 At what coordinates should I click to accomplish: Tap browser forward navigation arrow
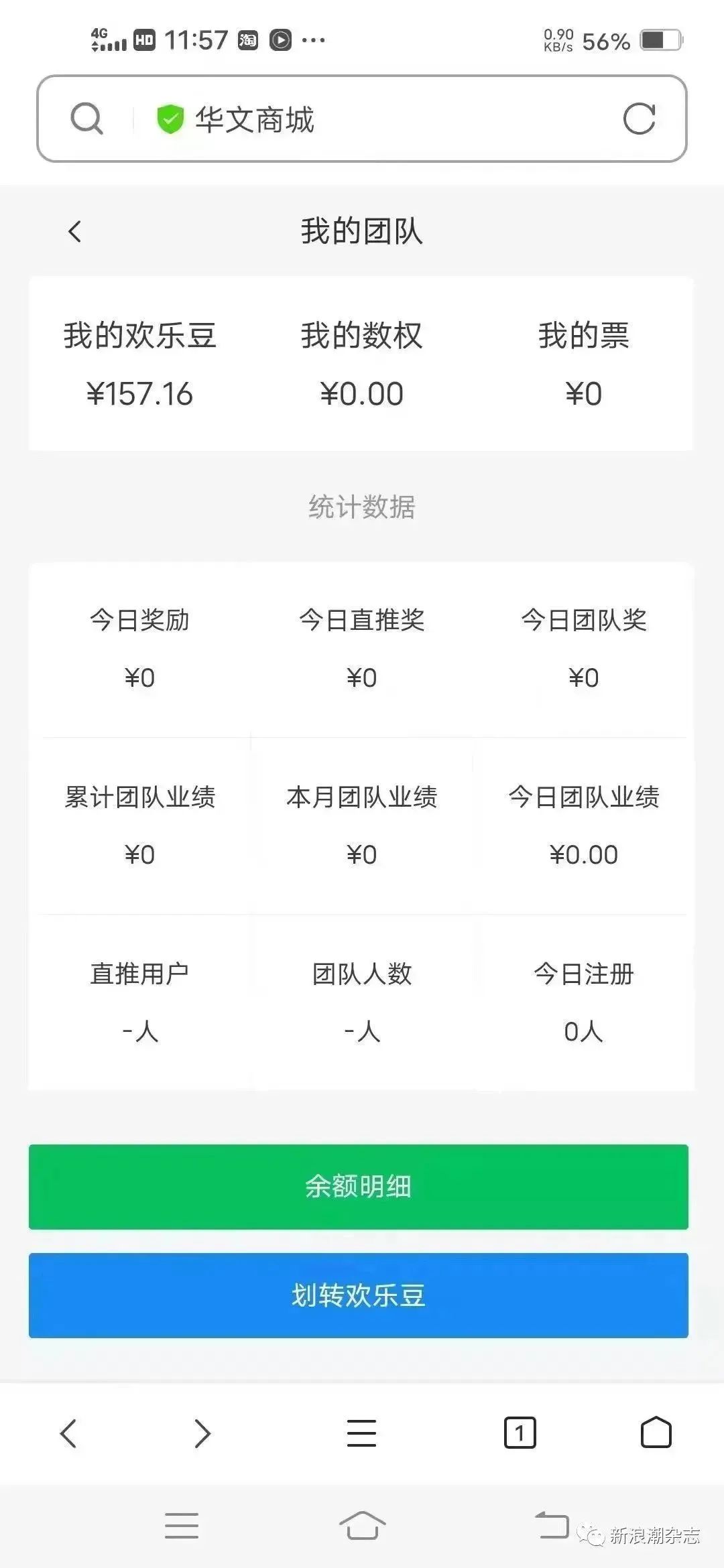pyautogui.click(x=201, y=1433)
